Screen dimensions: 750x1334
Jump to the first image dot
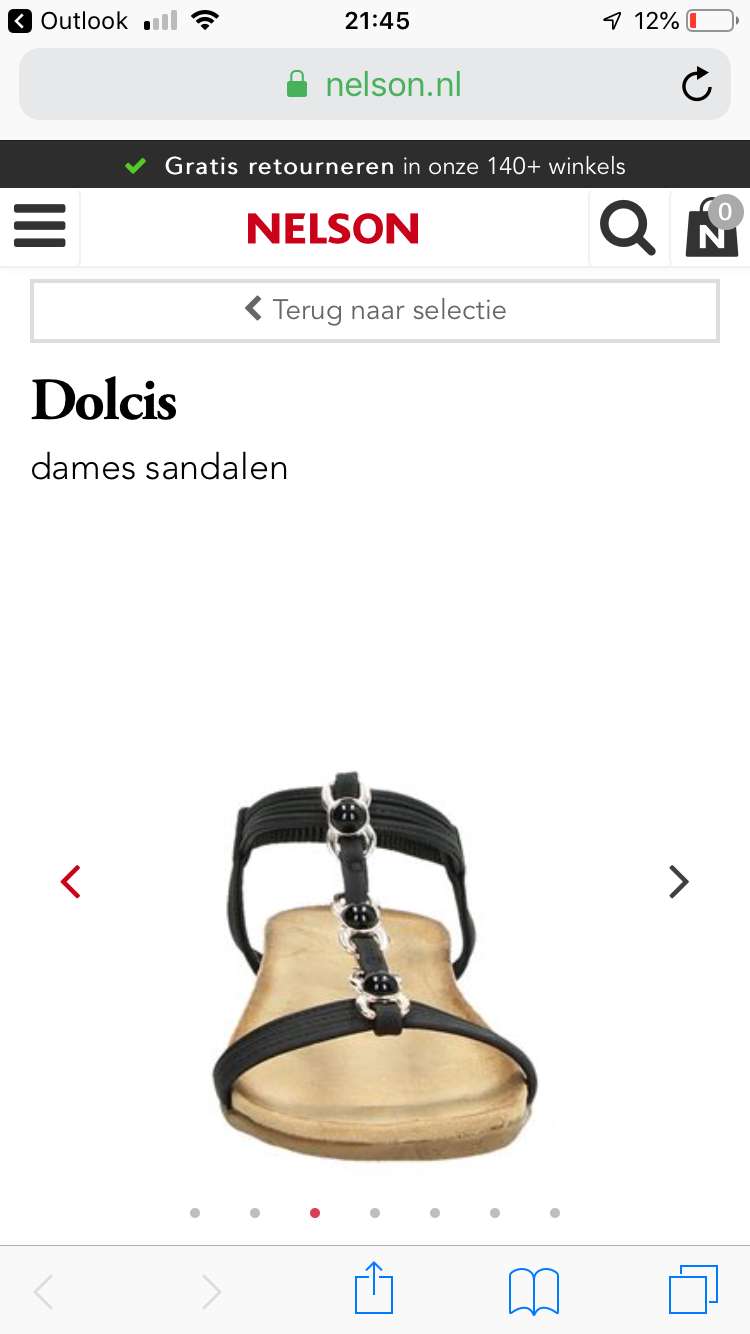[195, 1213]
